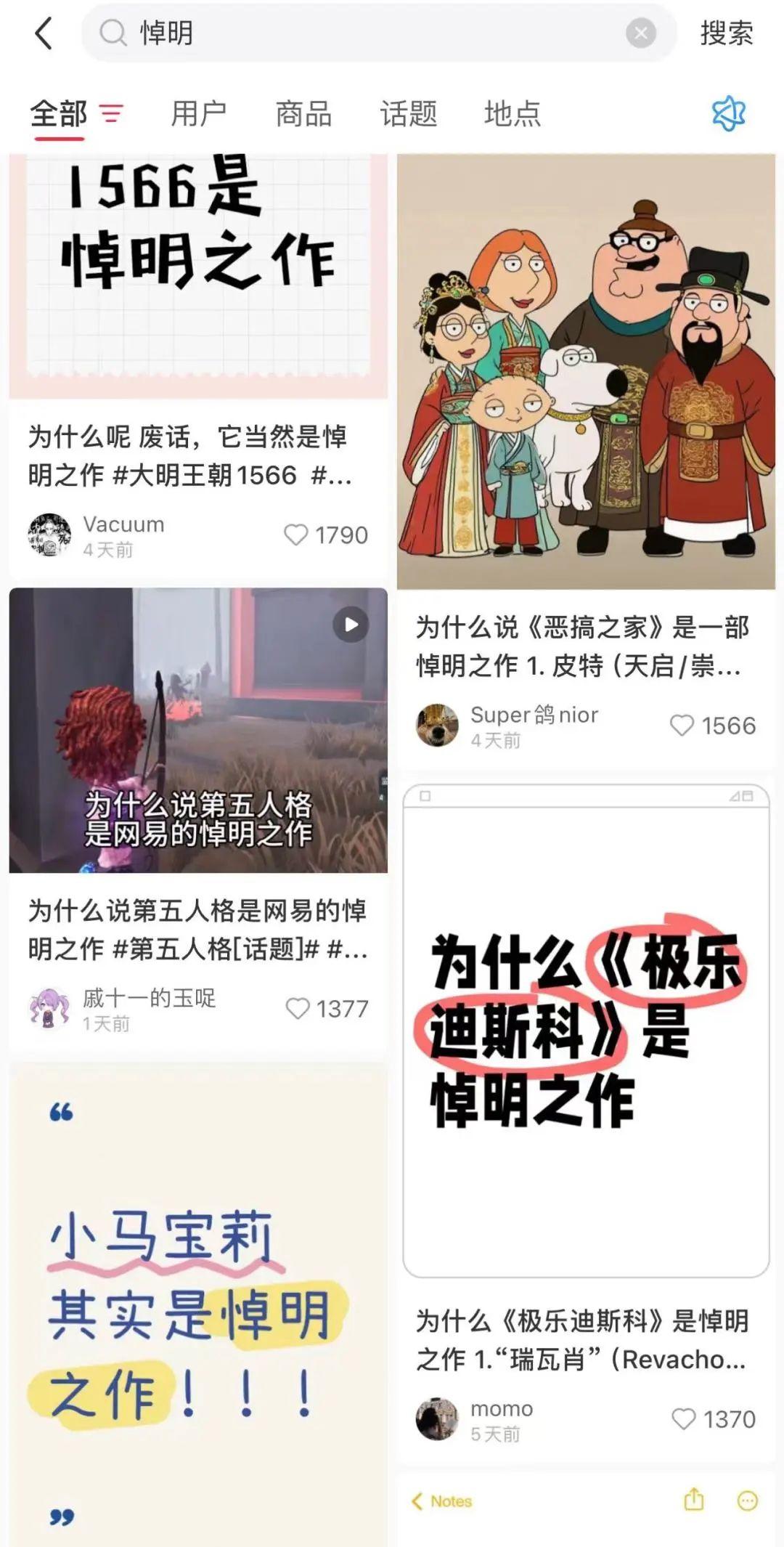Like momo's post

tap(683, 1419)
